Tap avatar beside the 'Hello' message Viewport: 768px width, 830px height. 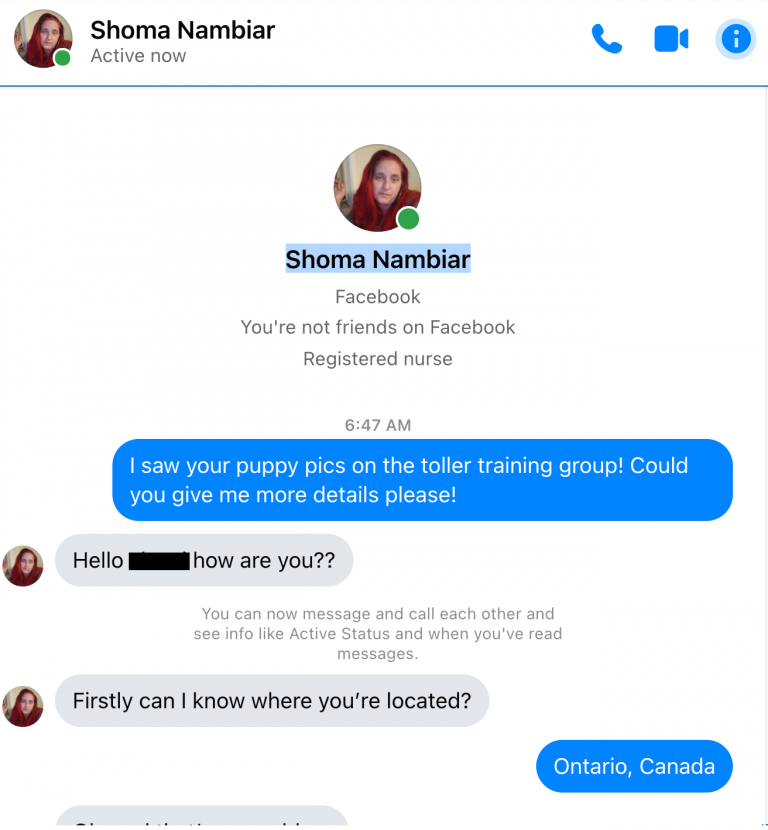23,566
